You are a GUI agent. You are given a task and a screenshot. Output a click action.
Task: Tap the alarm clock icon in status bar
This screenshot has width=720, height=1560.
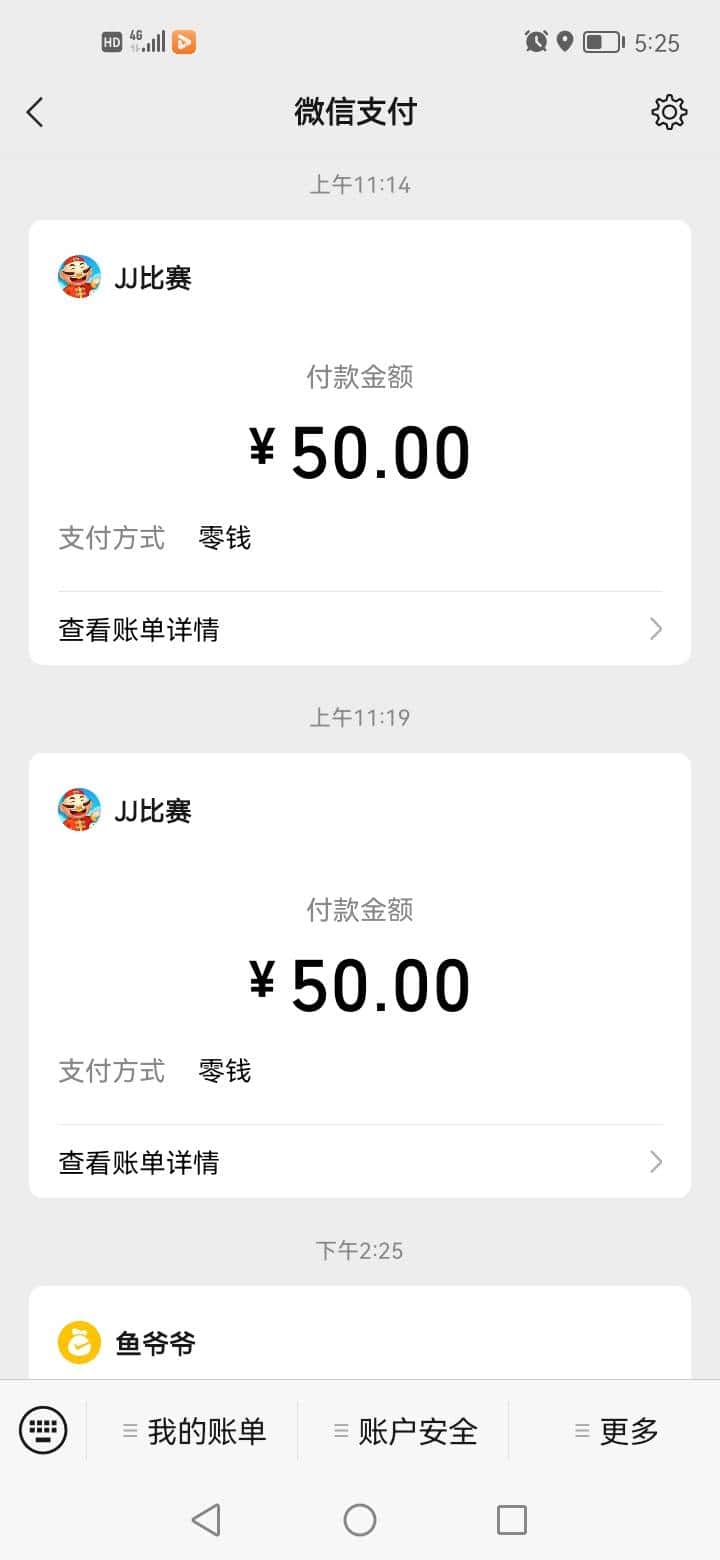click(536, 42)
